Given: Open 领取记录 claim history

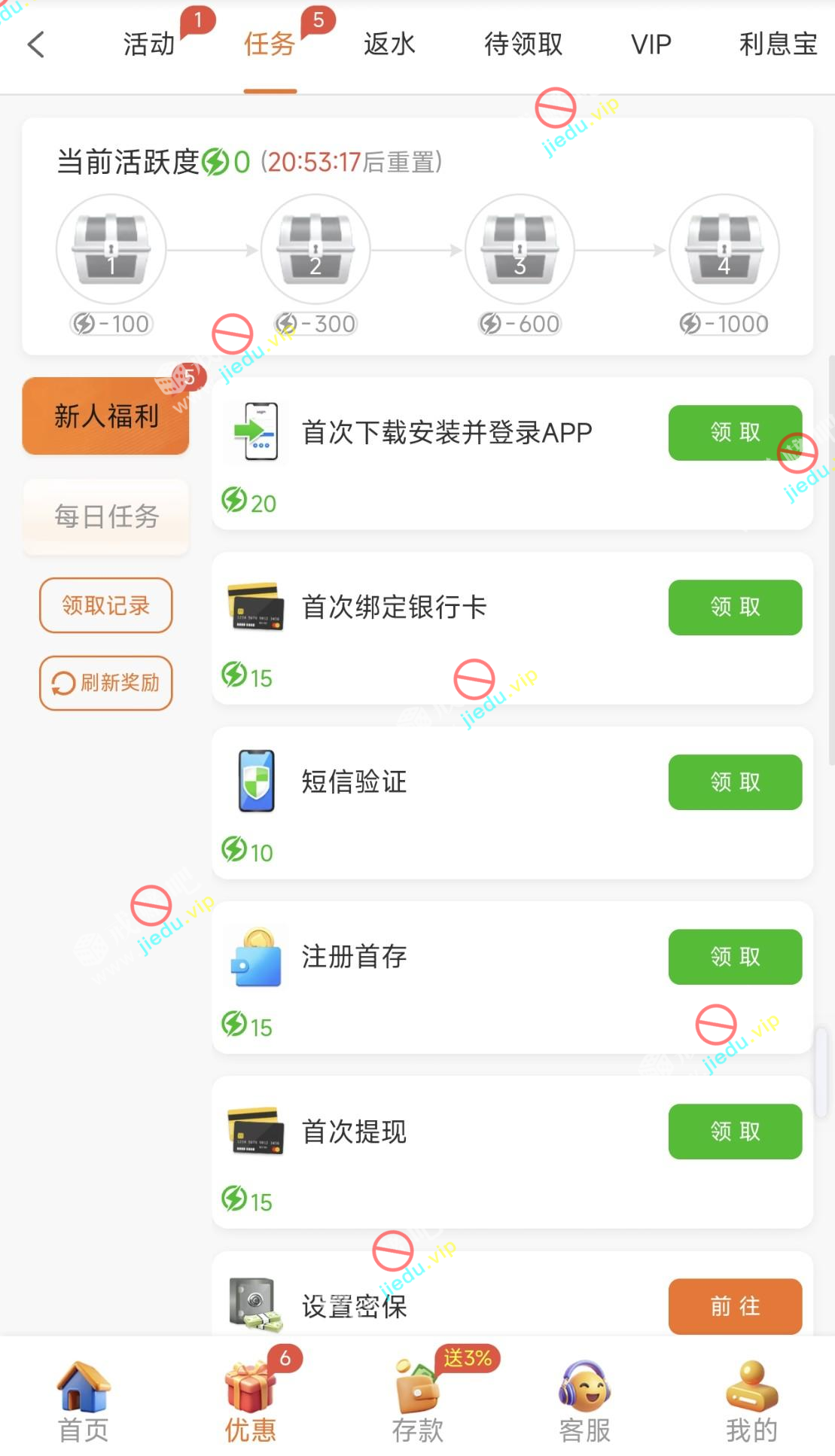Looking at the screenshot, I should pyautogui.click(x=106, y=605).
